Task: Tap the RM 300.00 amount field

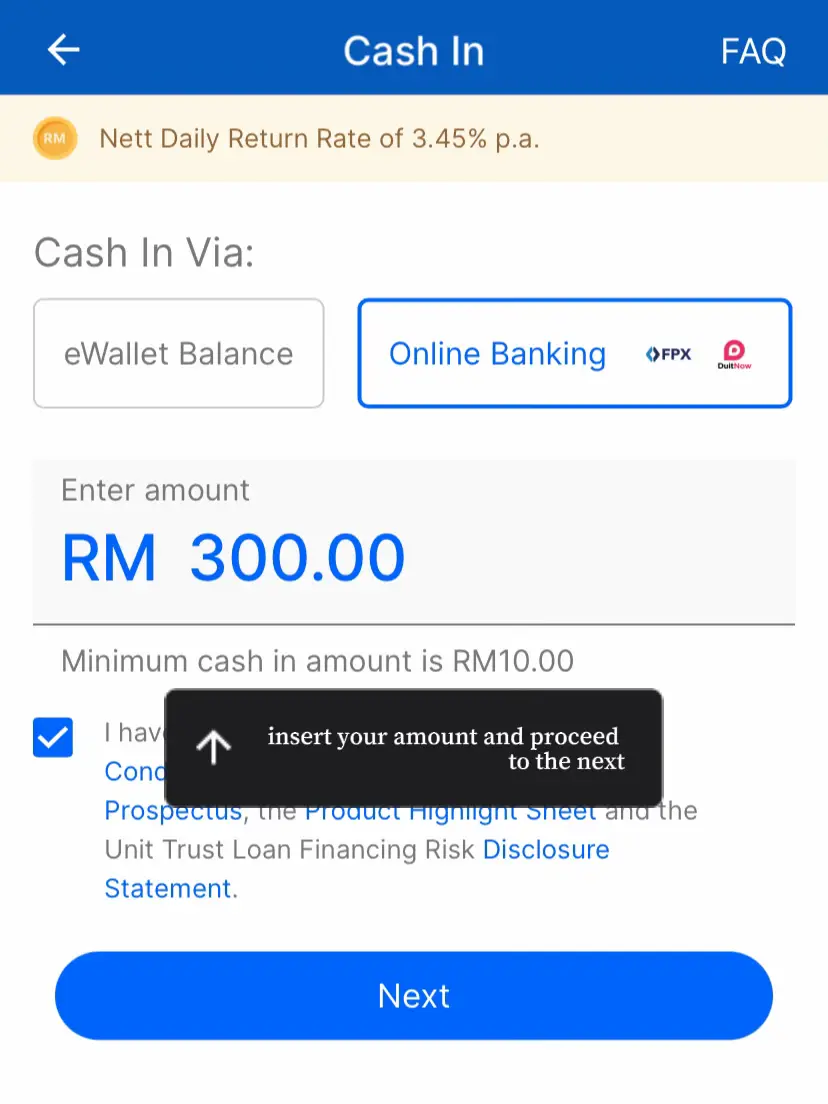Action: [x=233, y=557]
